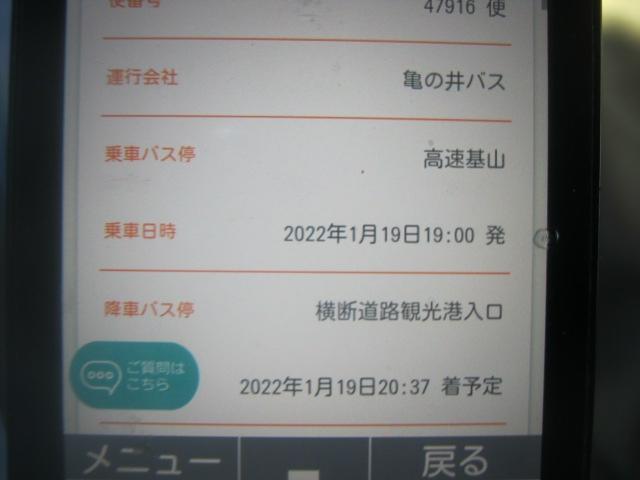
Task: Open the メニュー softkey
Action: pyautogui.click(x=152, y=462)
